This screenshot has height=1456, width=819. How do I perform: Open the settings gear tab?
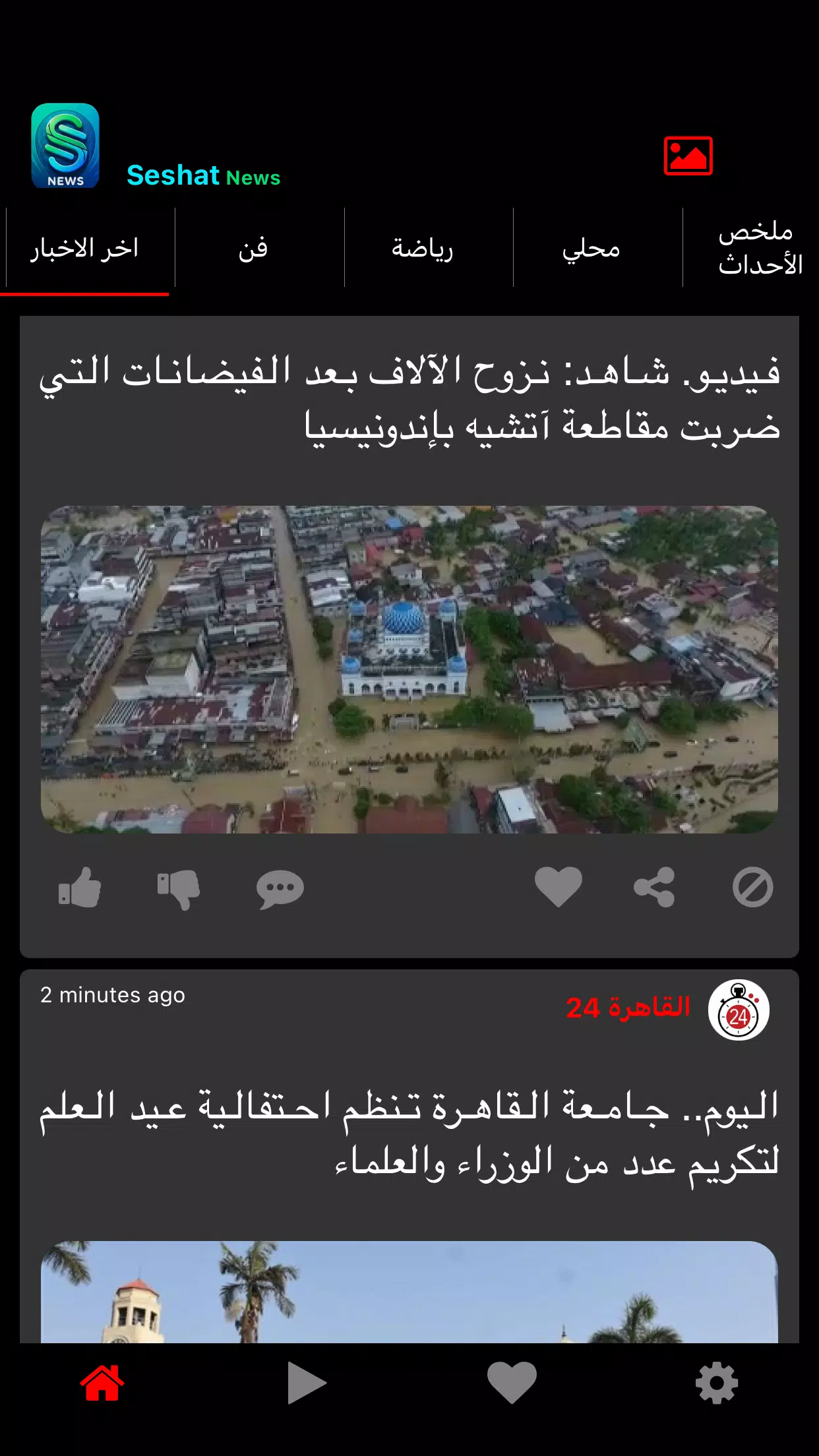(x=717, y=1383)
